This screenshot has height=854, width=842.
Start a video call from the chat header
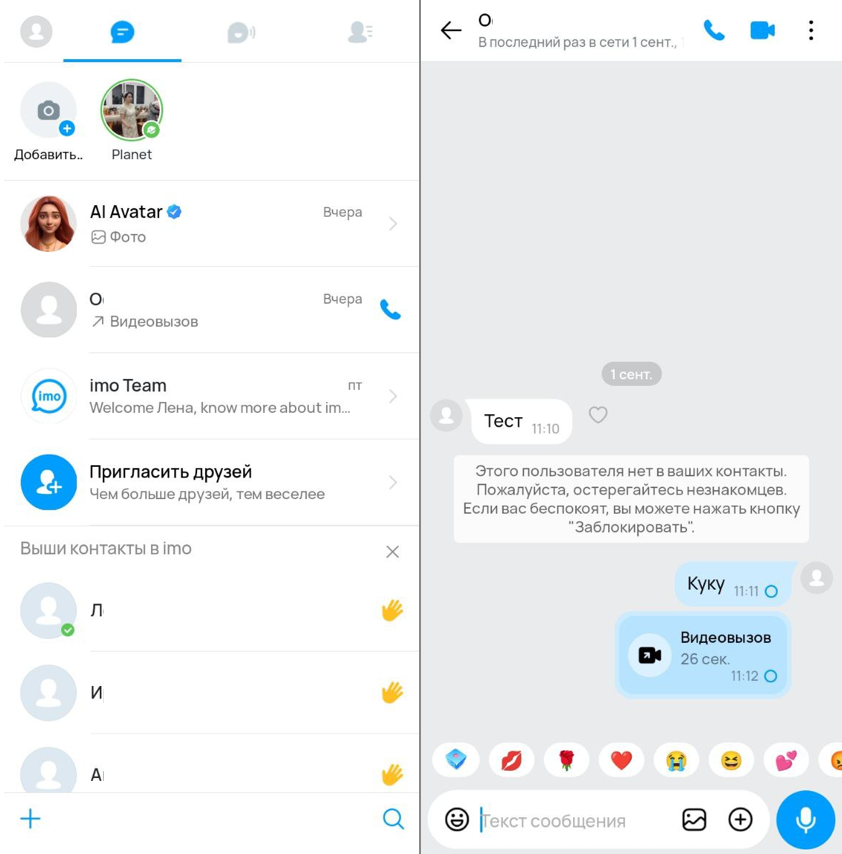click(x=762, y=31)
